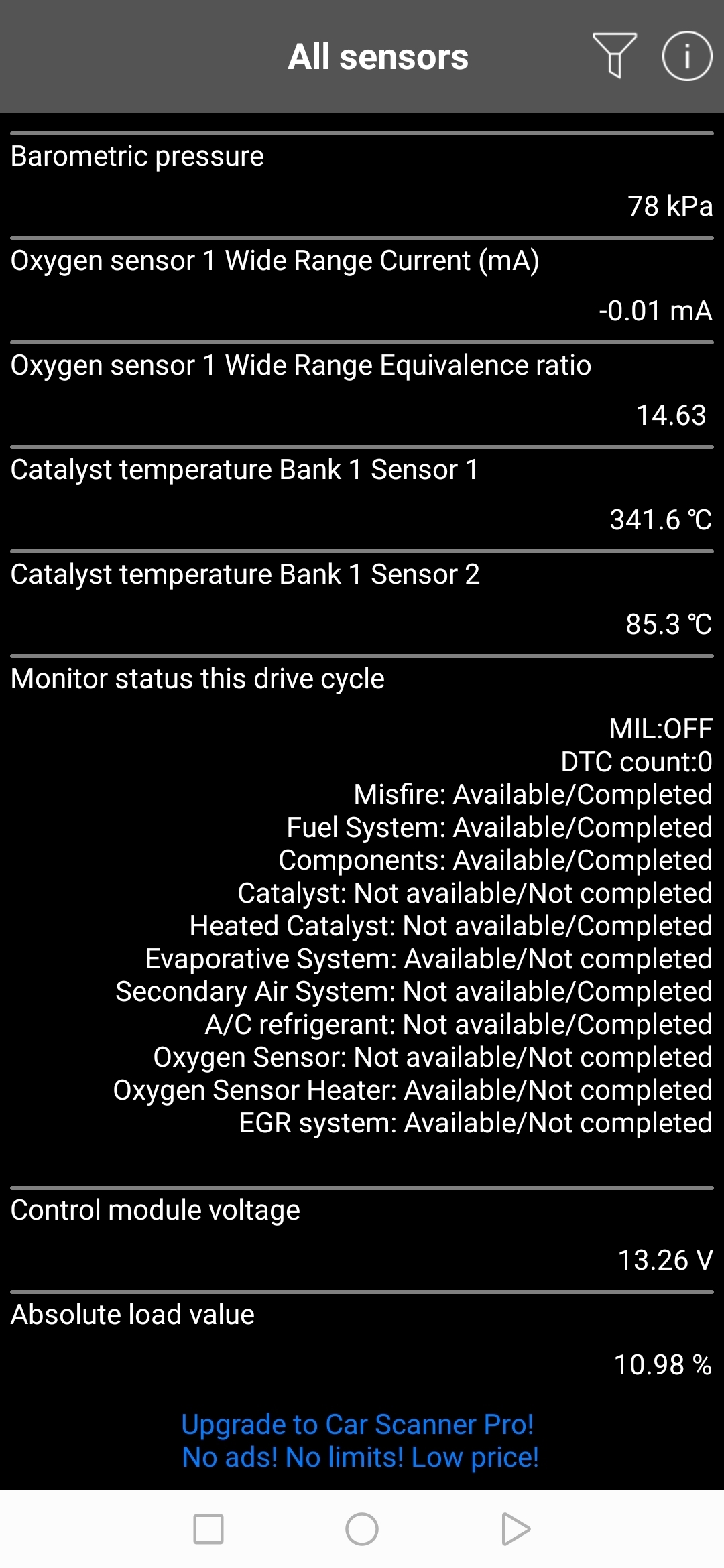This screenshot has height=1568, width=724.
Task: View Catalyst temperature Bank 1 Sensor 1
Action: pyautogui.click(x=362, y=495)
